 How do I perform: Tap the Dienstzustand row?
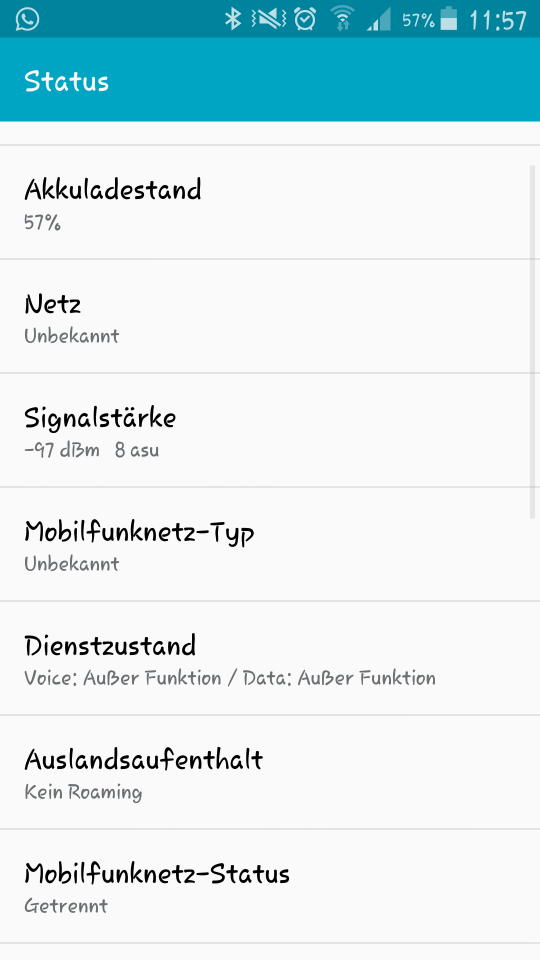(270, 658)
